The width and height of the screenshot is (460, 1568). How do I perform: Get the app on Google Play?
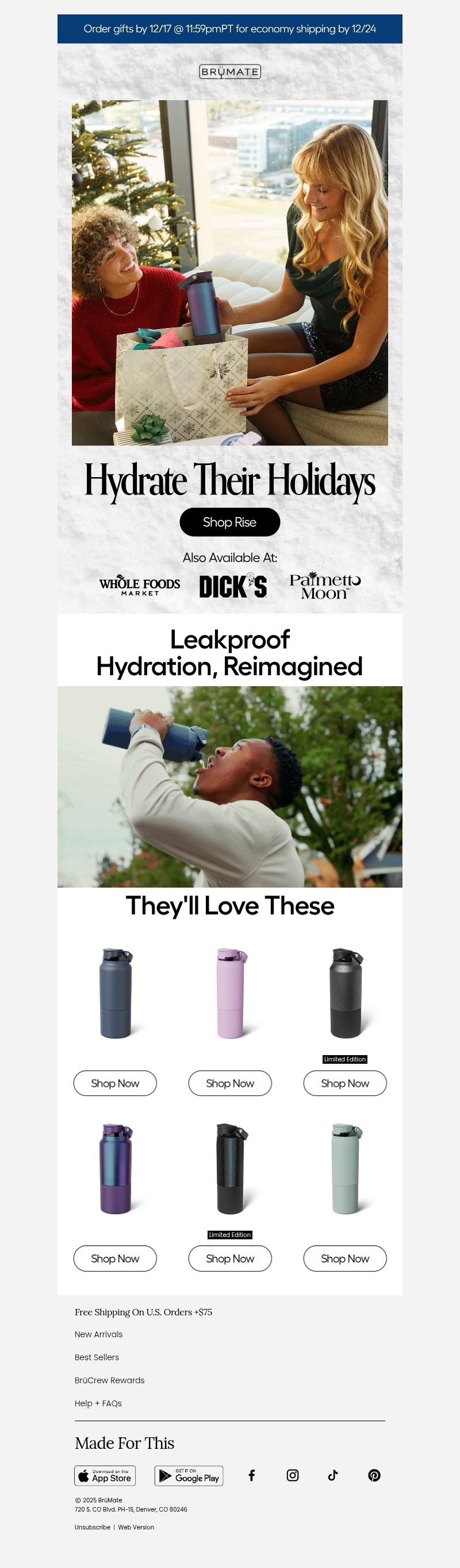(x=189, y=1475)
